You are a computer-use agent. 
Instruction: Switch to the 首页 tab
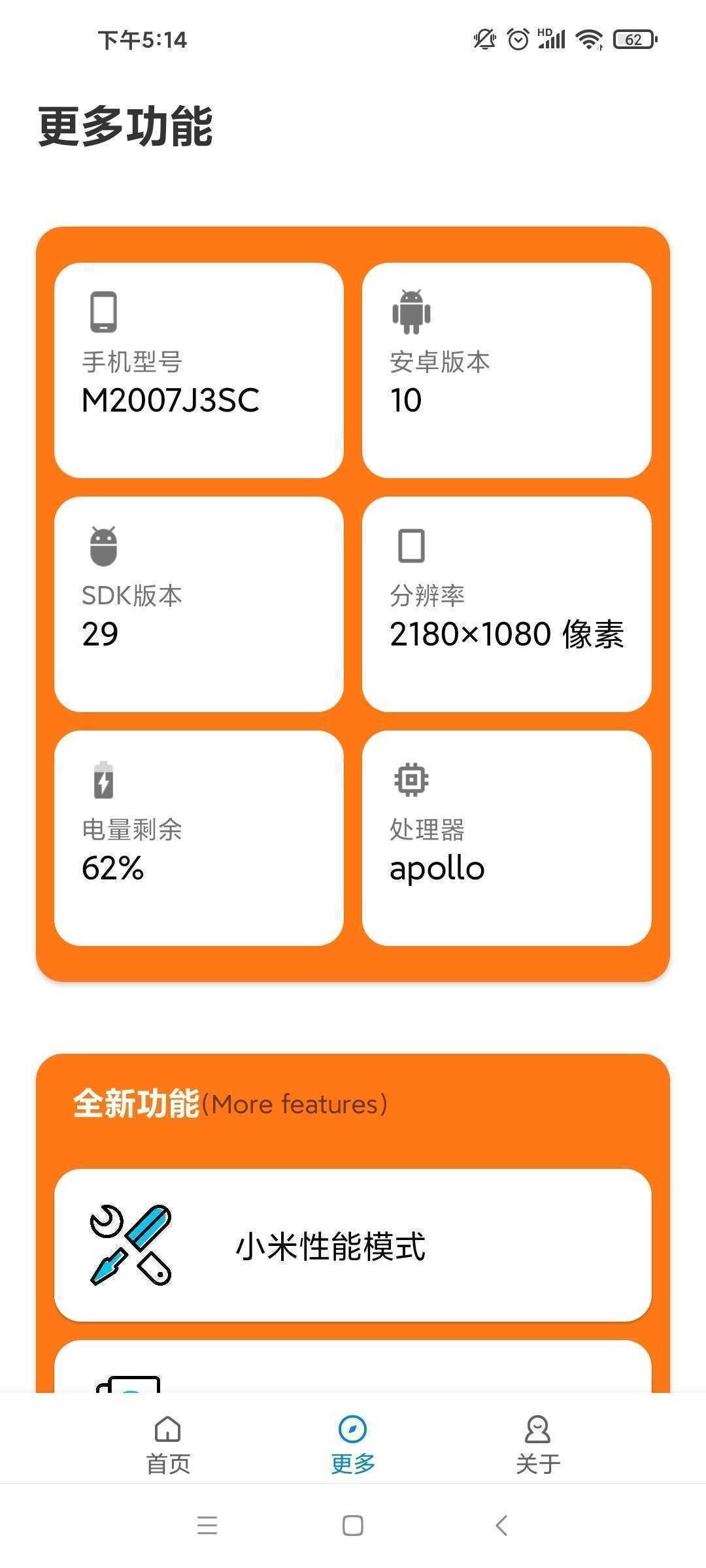[168, 1444]
